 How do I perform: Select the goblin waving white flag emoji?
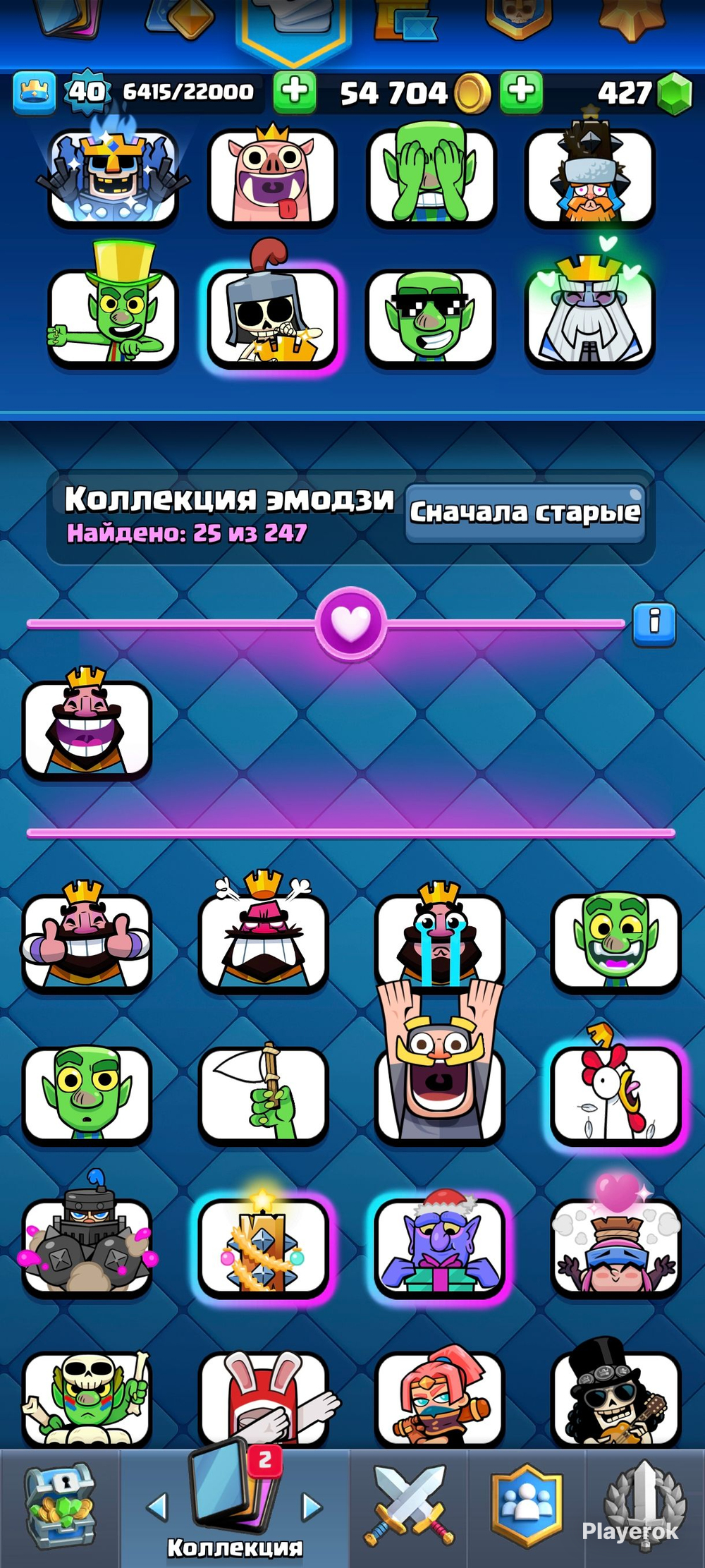click(263, 1094)
